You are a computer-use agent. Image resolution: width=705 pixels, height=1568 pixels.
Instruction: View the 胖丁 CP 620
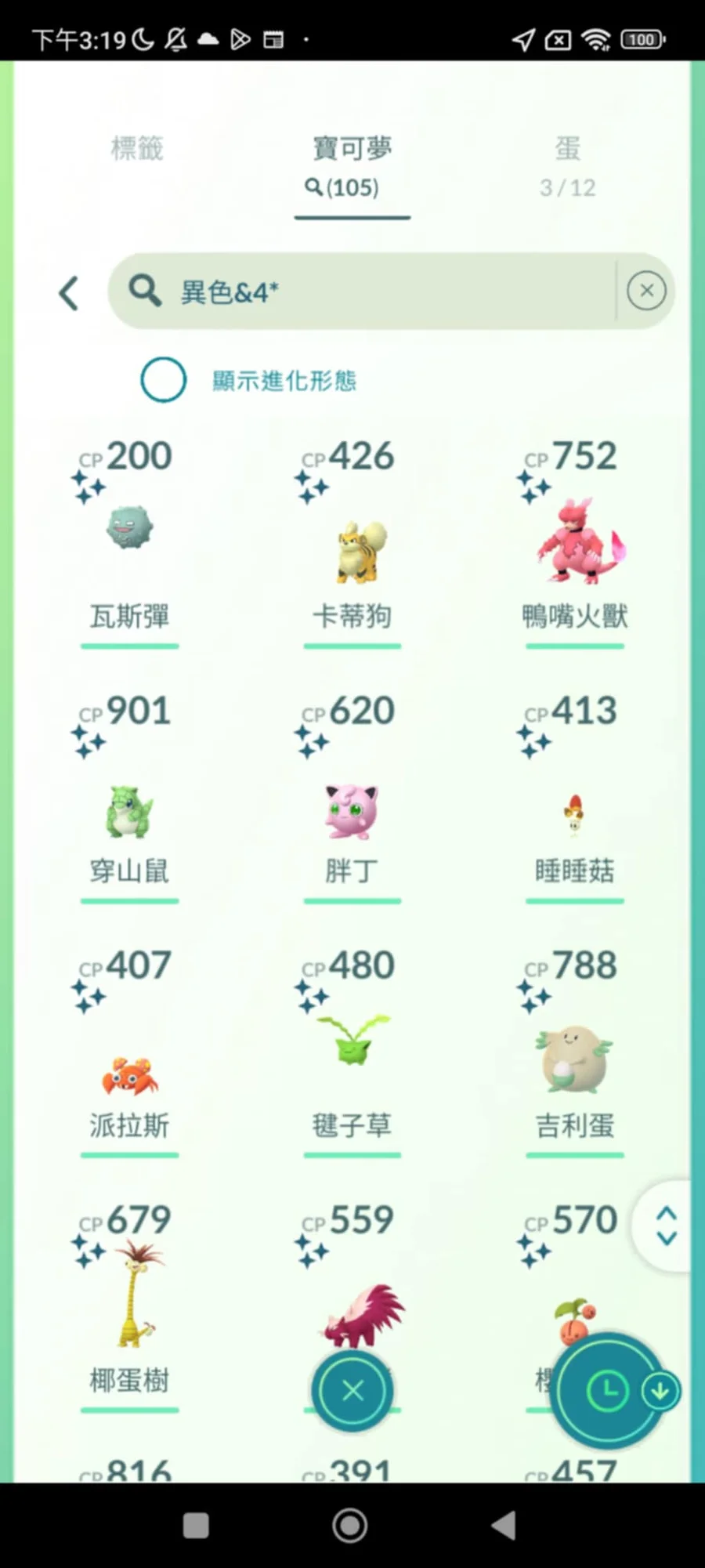click(352, 807)
